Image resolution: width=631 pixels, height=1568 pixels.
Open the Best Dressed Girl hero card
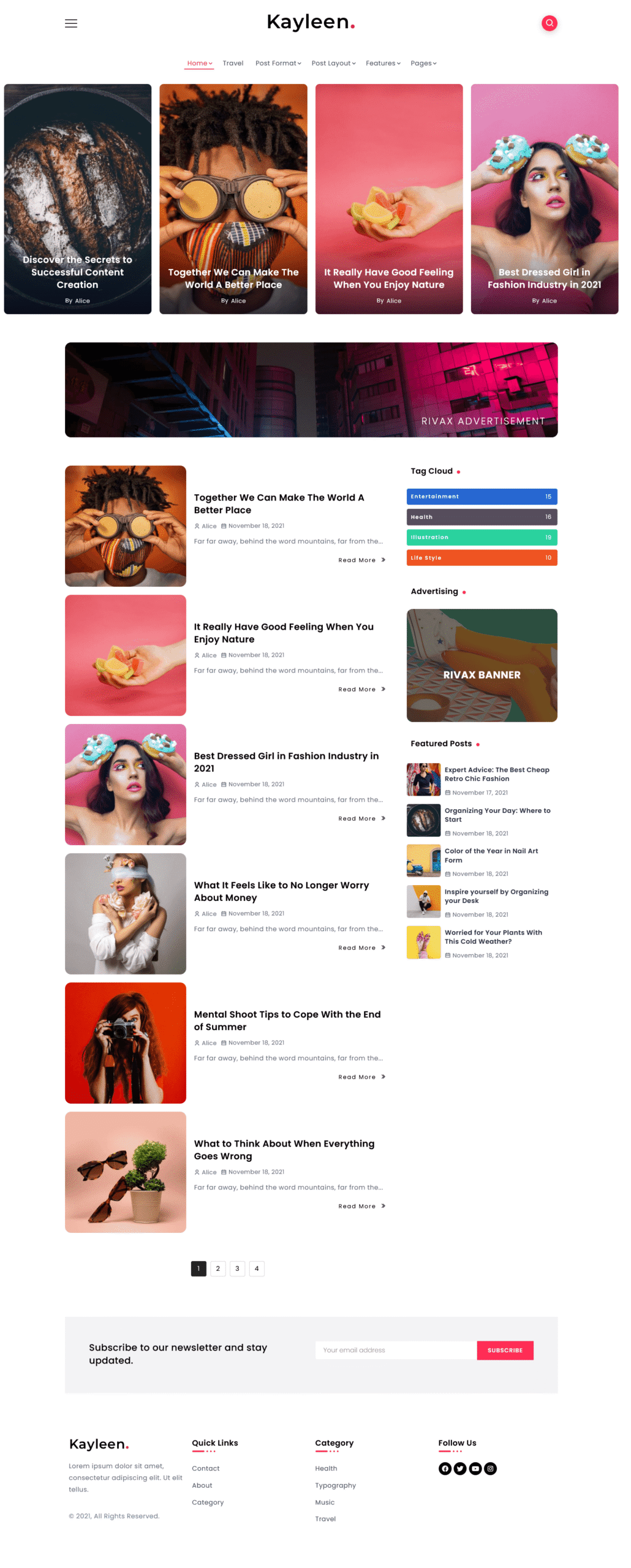point(544,278)
